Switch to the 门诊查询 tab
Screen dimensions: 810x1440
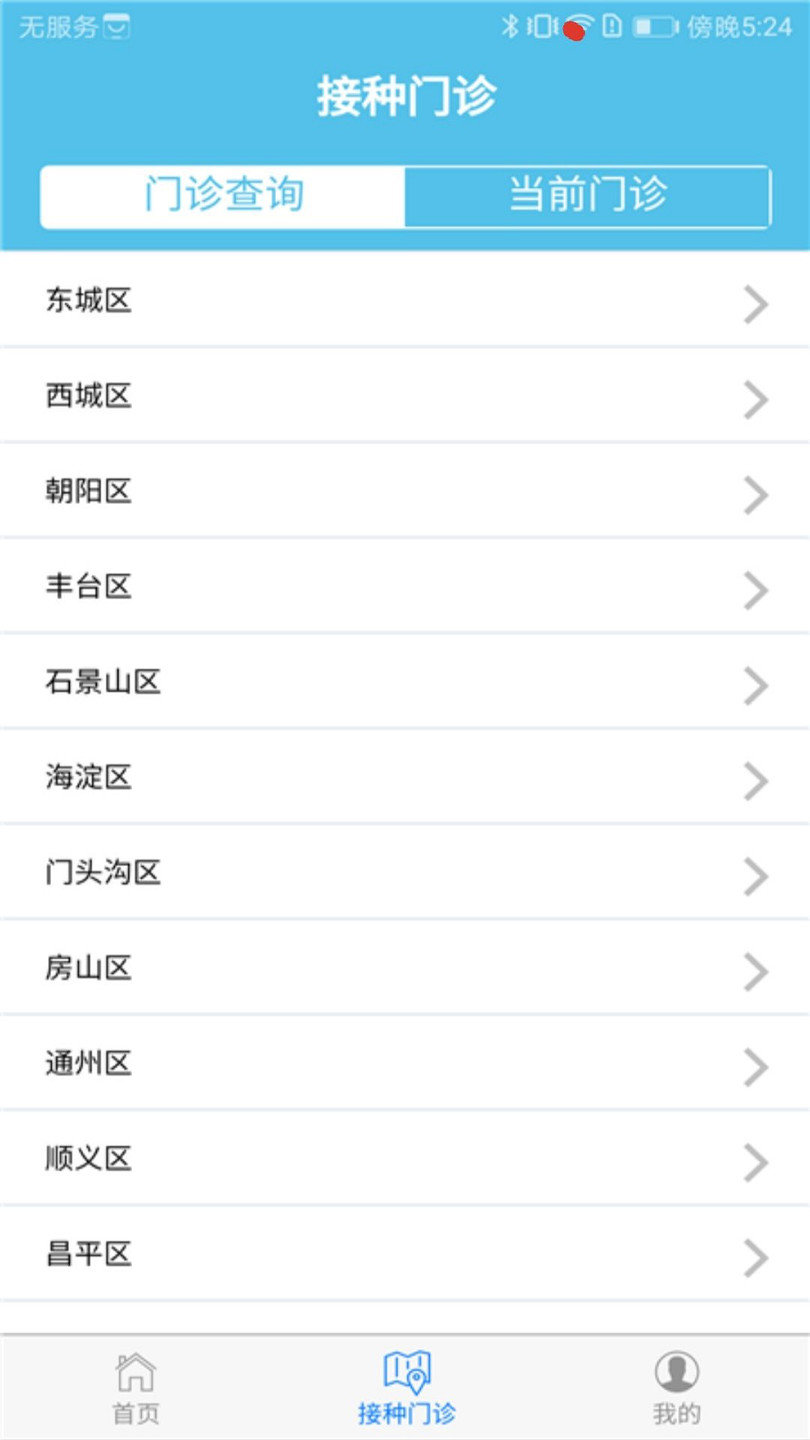(x=223, y=196)
